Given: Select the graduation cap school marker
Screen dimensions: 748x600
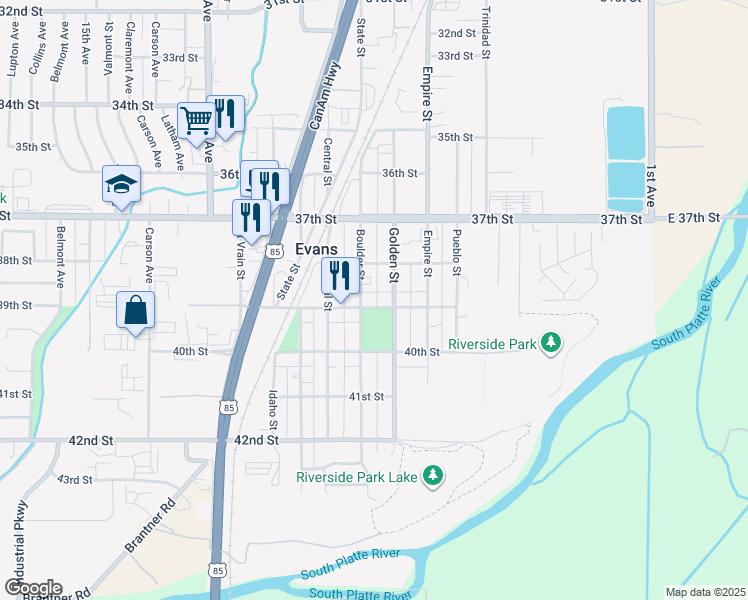Looking at the screenshot, I should click(x=121, y=186).
